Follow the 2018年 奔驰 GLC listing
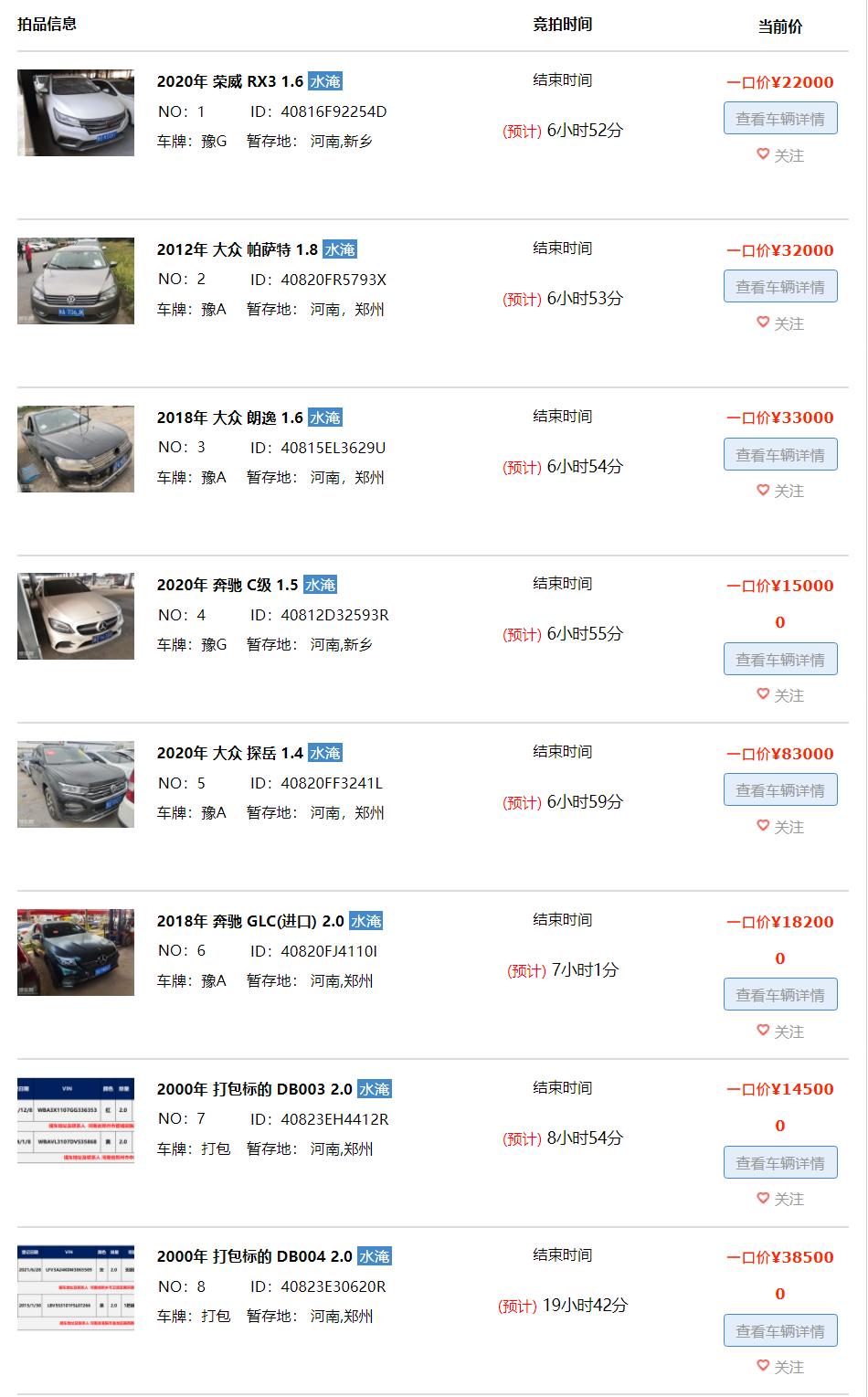The height and width of the screenshot is (1397, 868). 780,1032
